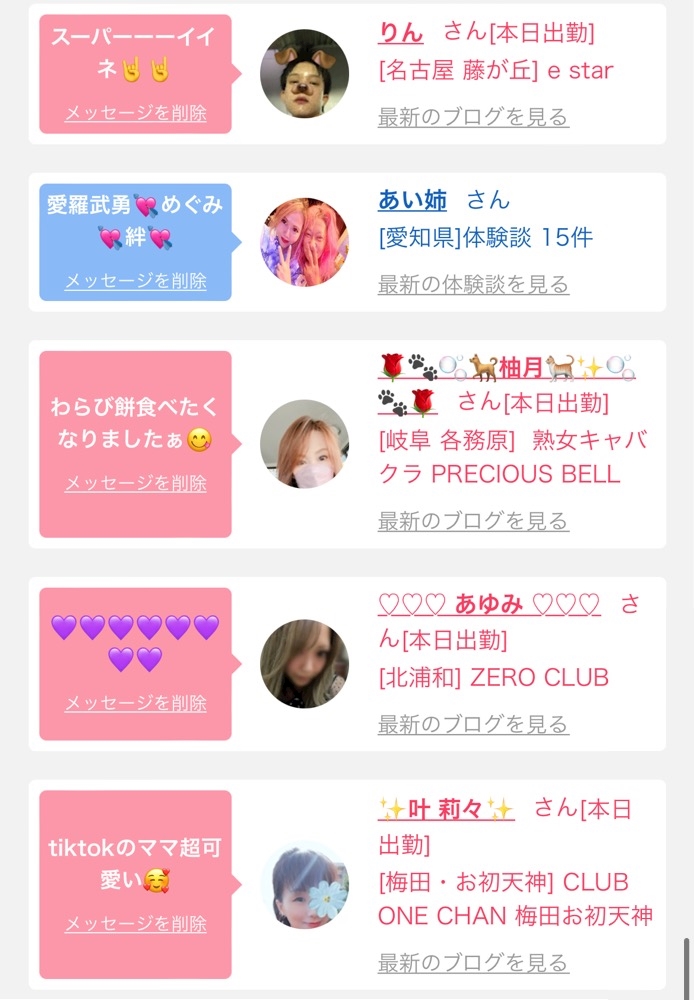Viewport: 694px width, 1000px height.
Task: Open あゆみ's profile name link
Action: (489, 604)
